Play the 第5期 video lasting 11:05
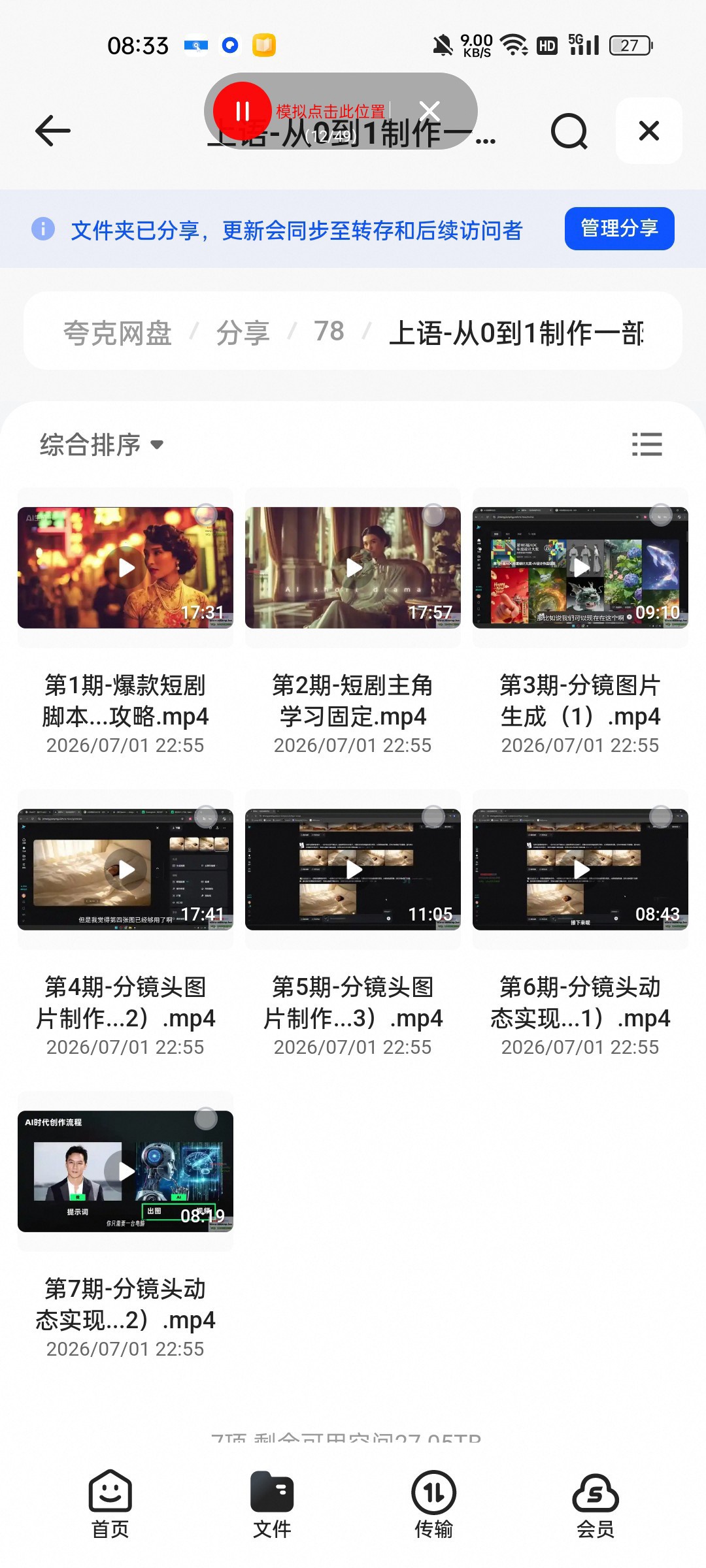 (353, 870)
